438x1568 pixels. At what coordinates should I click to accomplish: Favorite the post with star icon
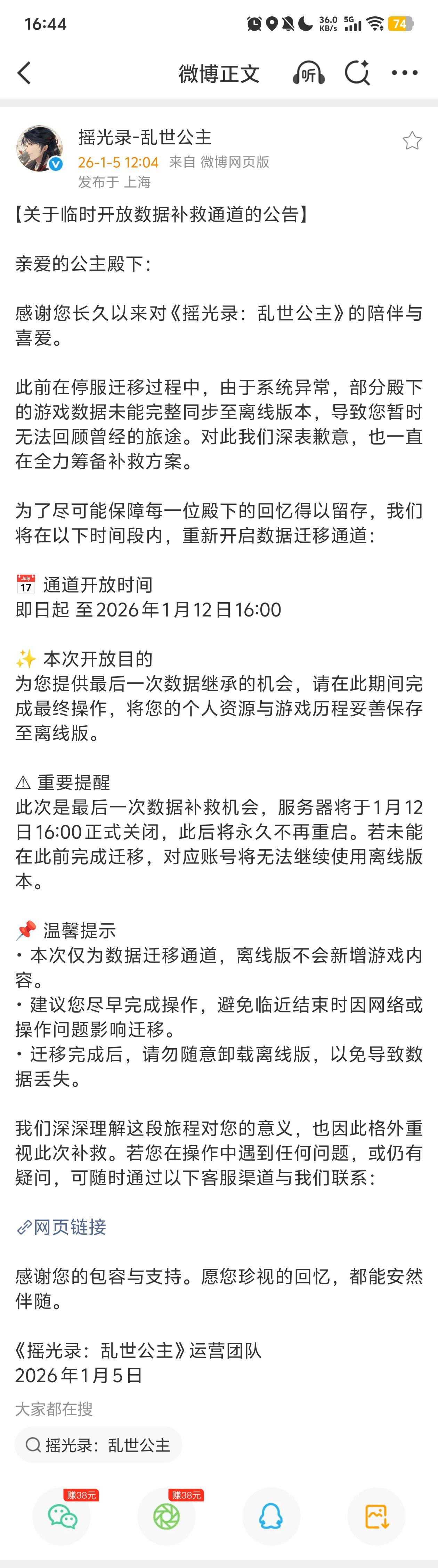click(x=412, y=141)
